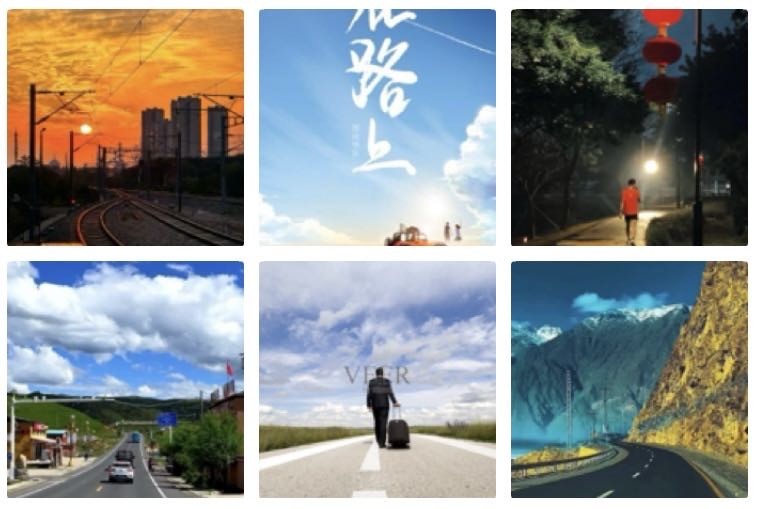Select the blue sky calligraphy poster image
Screen dimensions: 758x509
click(377, 127)
